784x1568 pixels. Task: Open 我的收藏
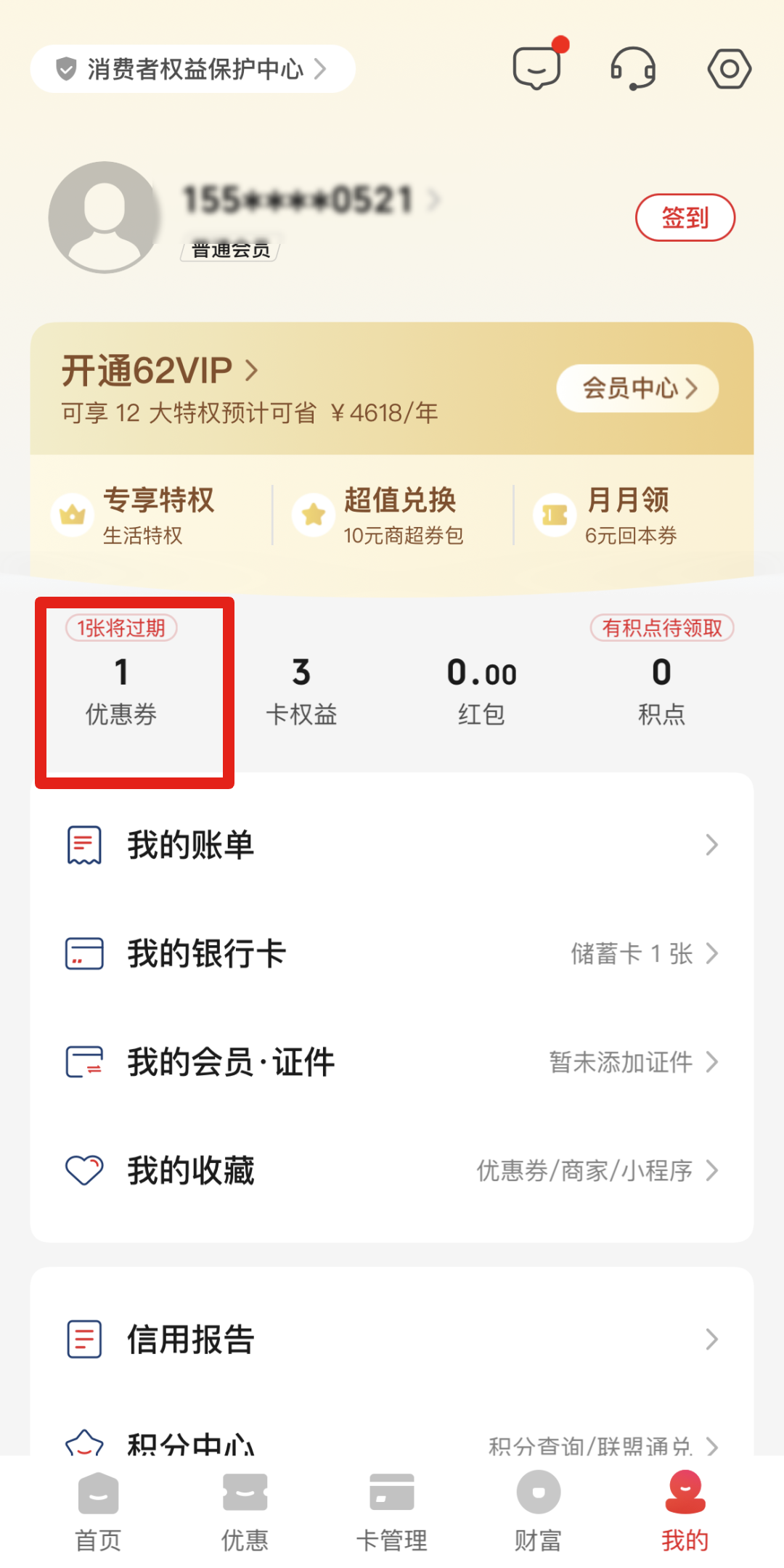392,1170
